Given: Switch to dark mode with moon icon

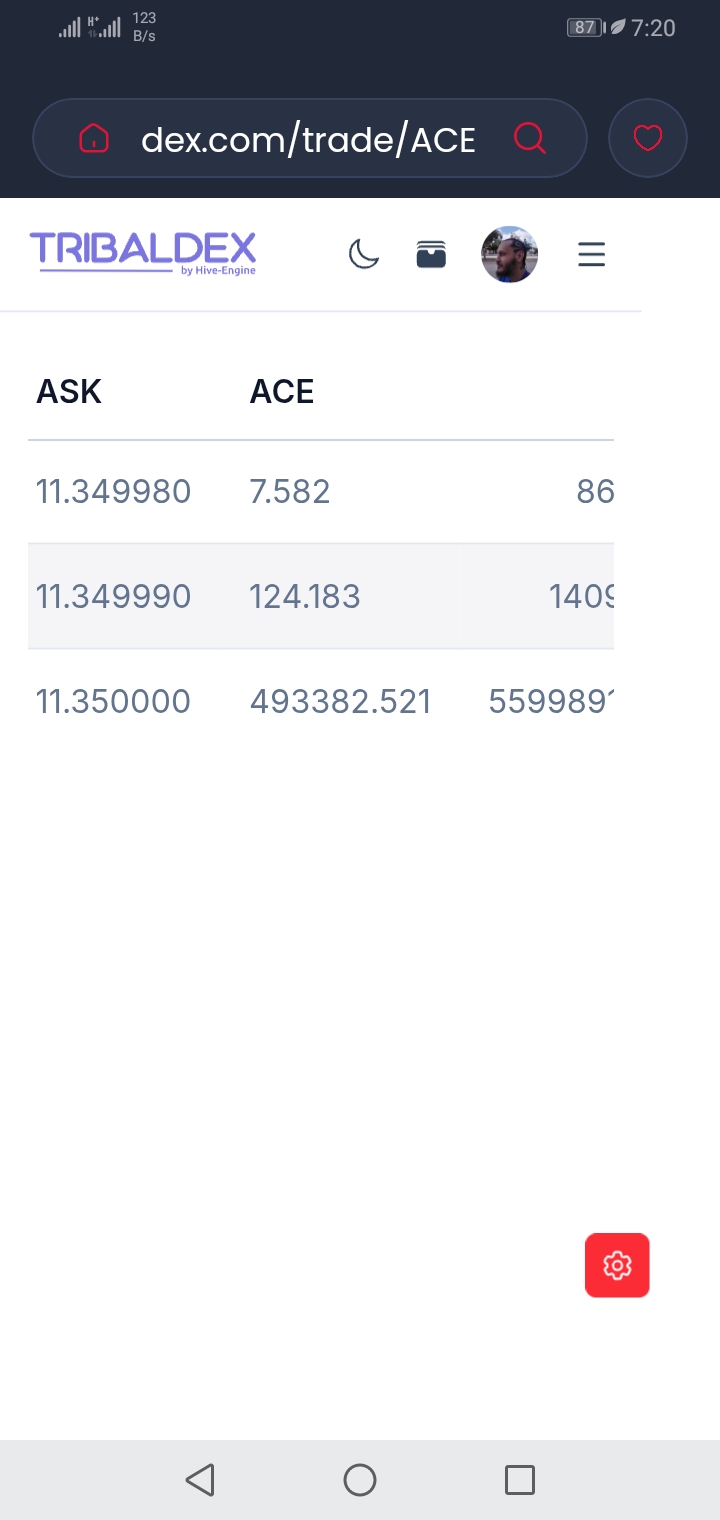Looking at the screenshot, I should 364,255.
